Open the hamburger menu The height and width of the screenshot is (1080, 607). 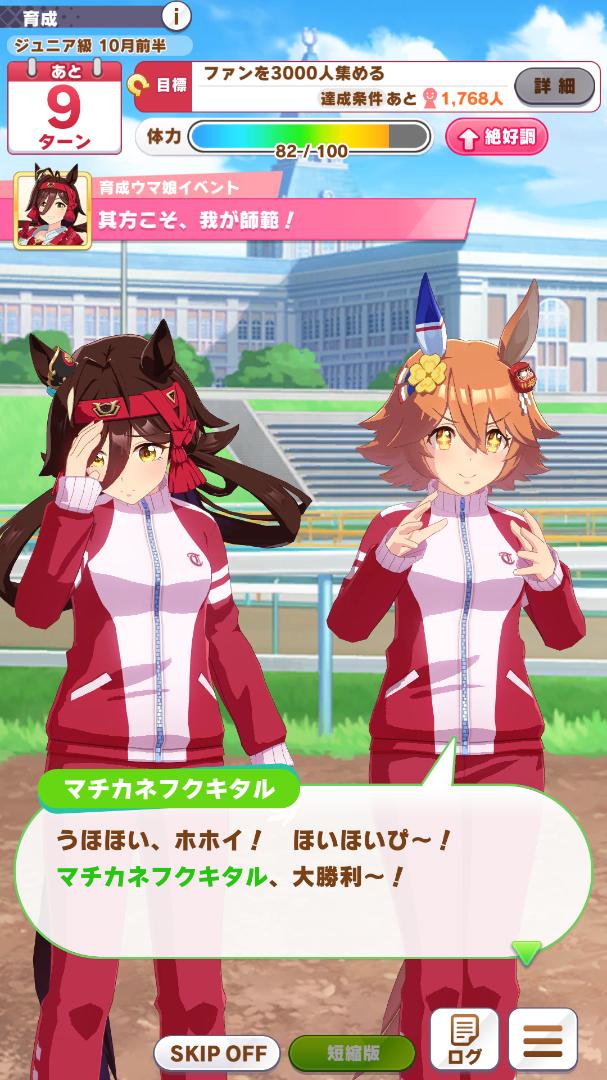click(542, 1040)
